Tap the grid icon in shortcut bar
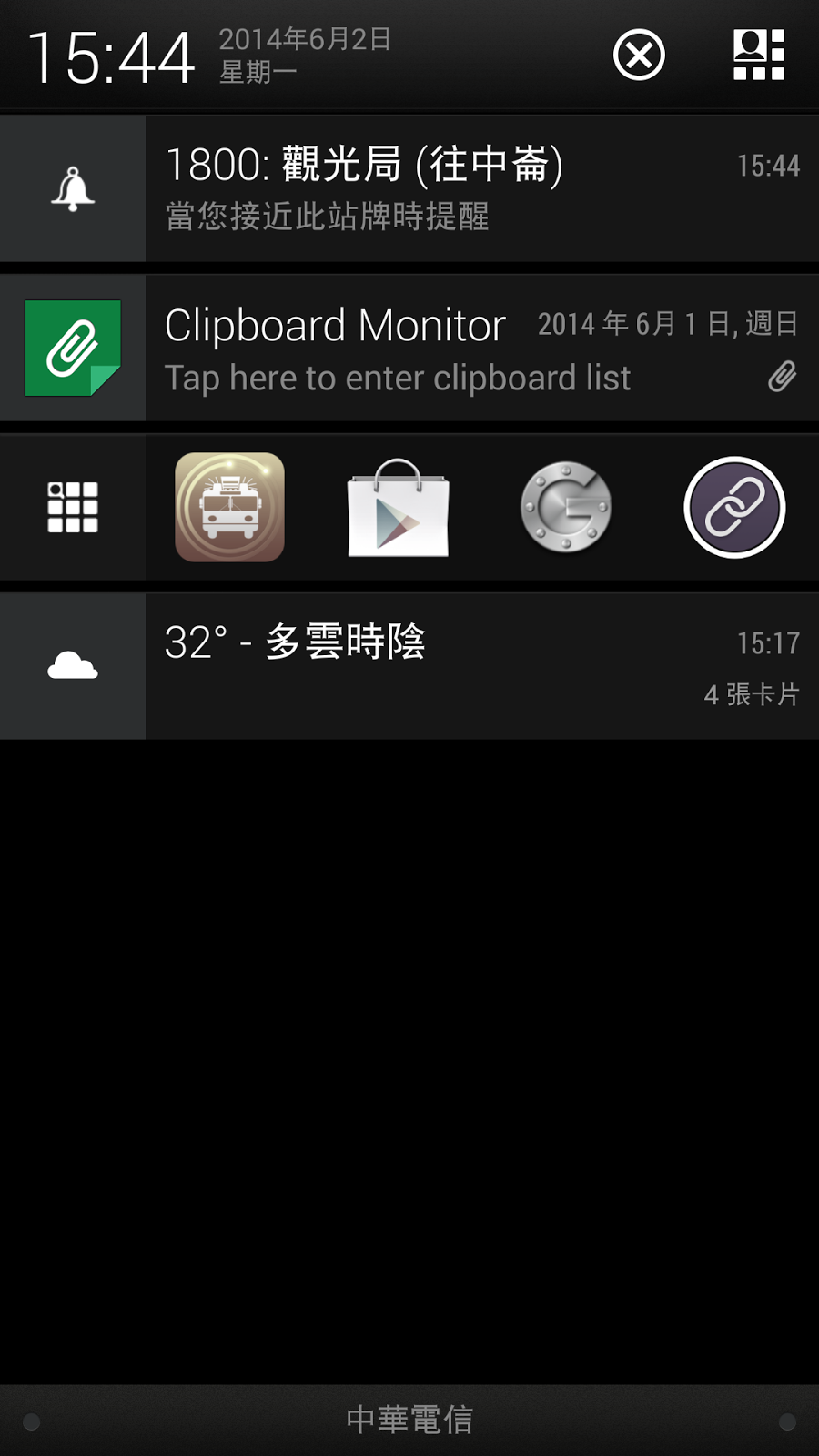The image size is (819, 1456). point(73,507)
